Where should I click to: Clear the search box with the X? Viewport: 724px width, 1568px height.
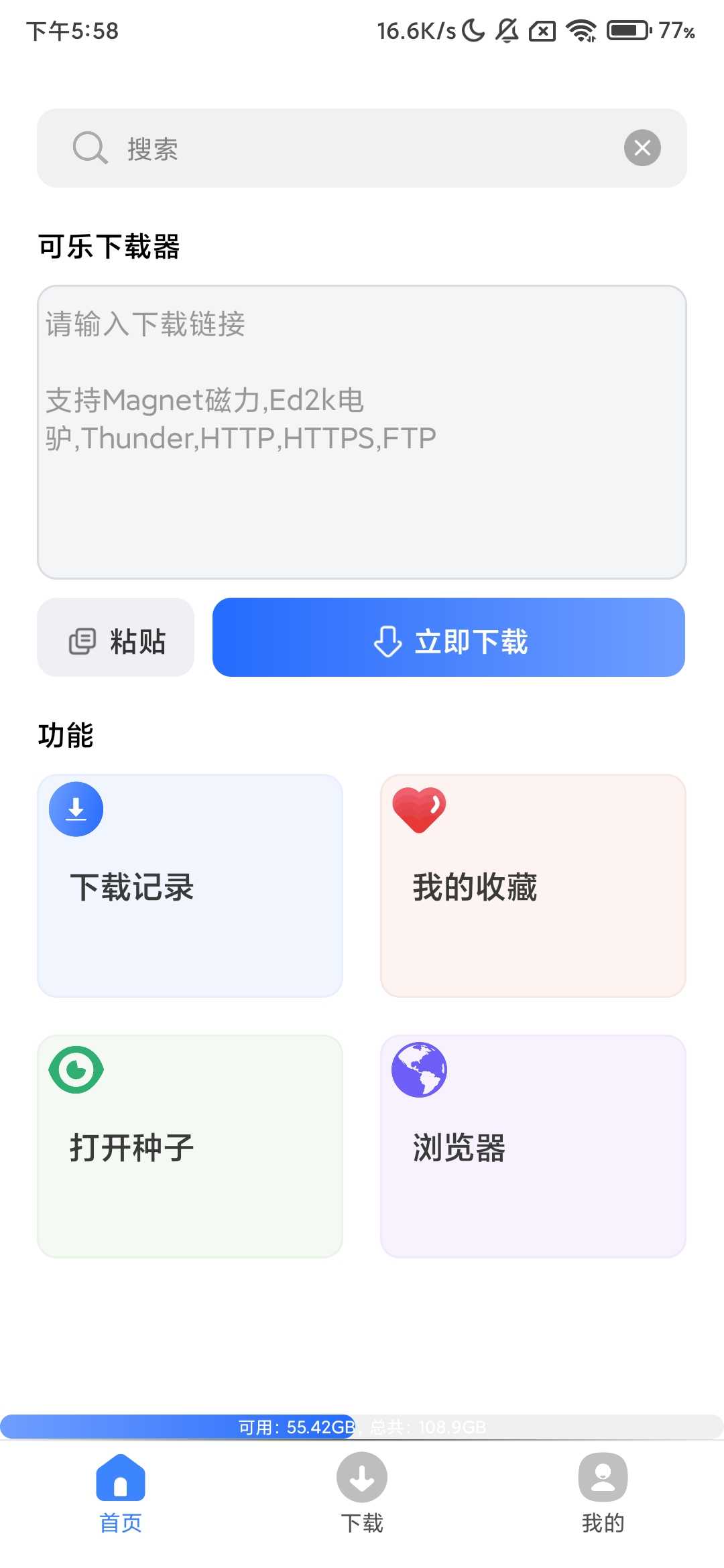(x=642, y=148)
